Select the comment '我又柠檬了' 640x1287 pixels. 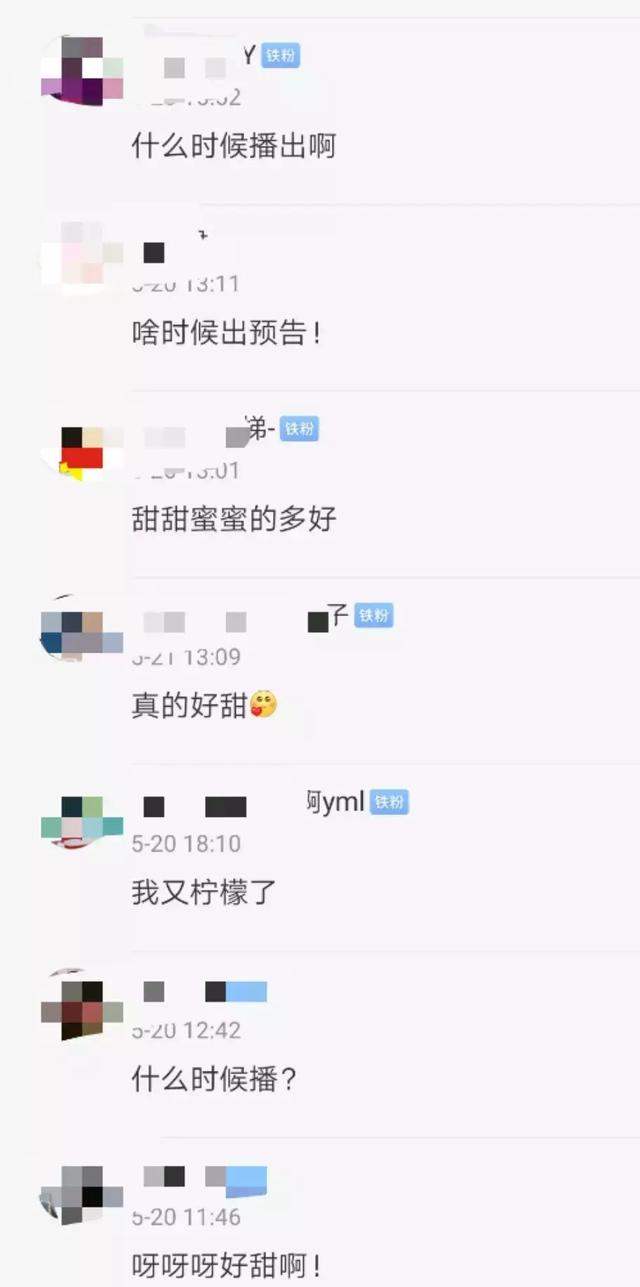(204, 891)
